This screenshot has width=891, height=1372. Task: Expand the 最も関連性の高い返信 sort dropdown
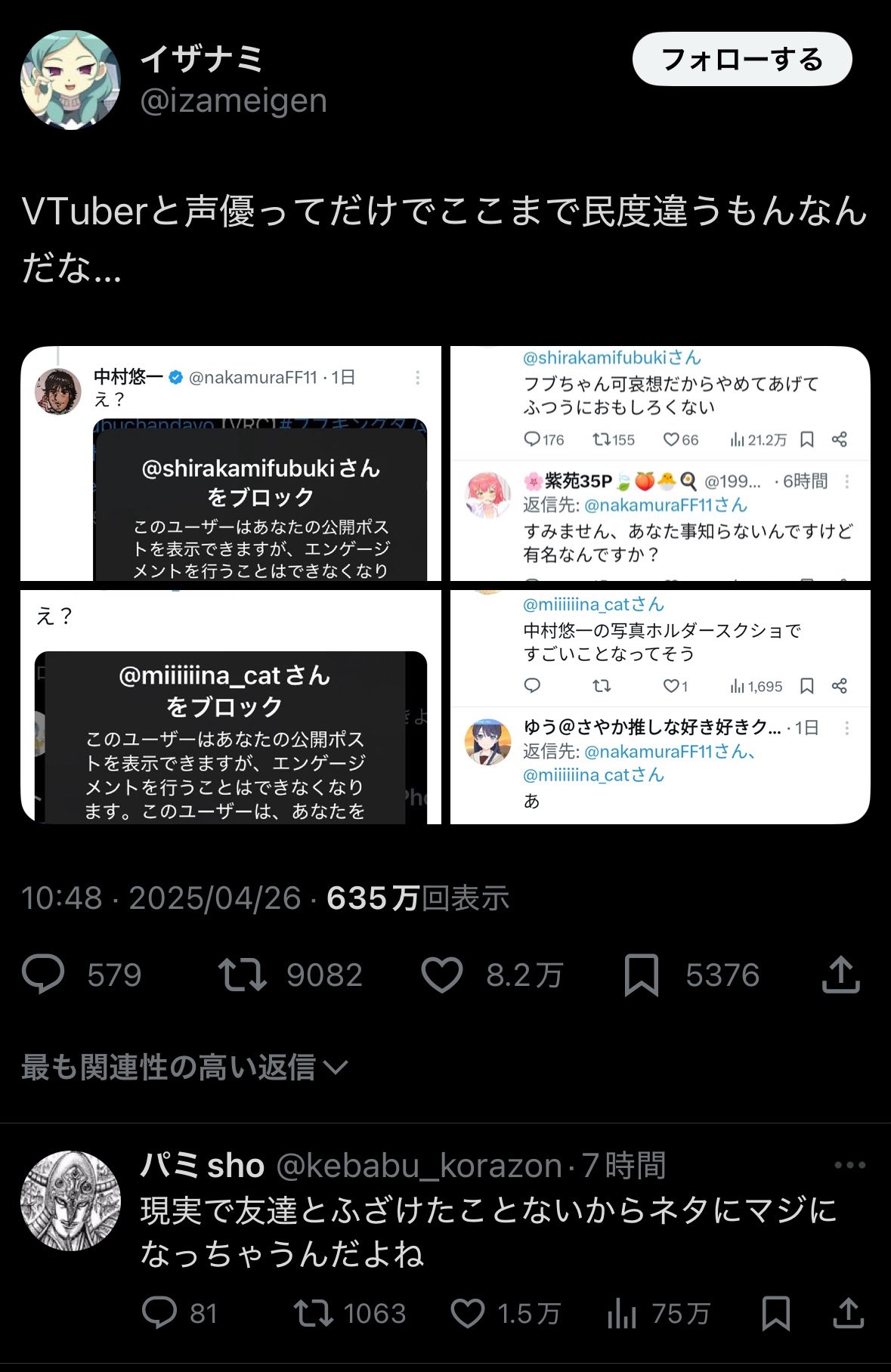184,1067
